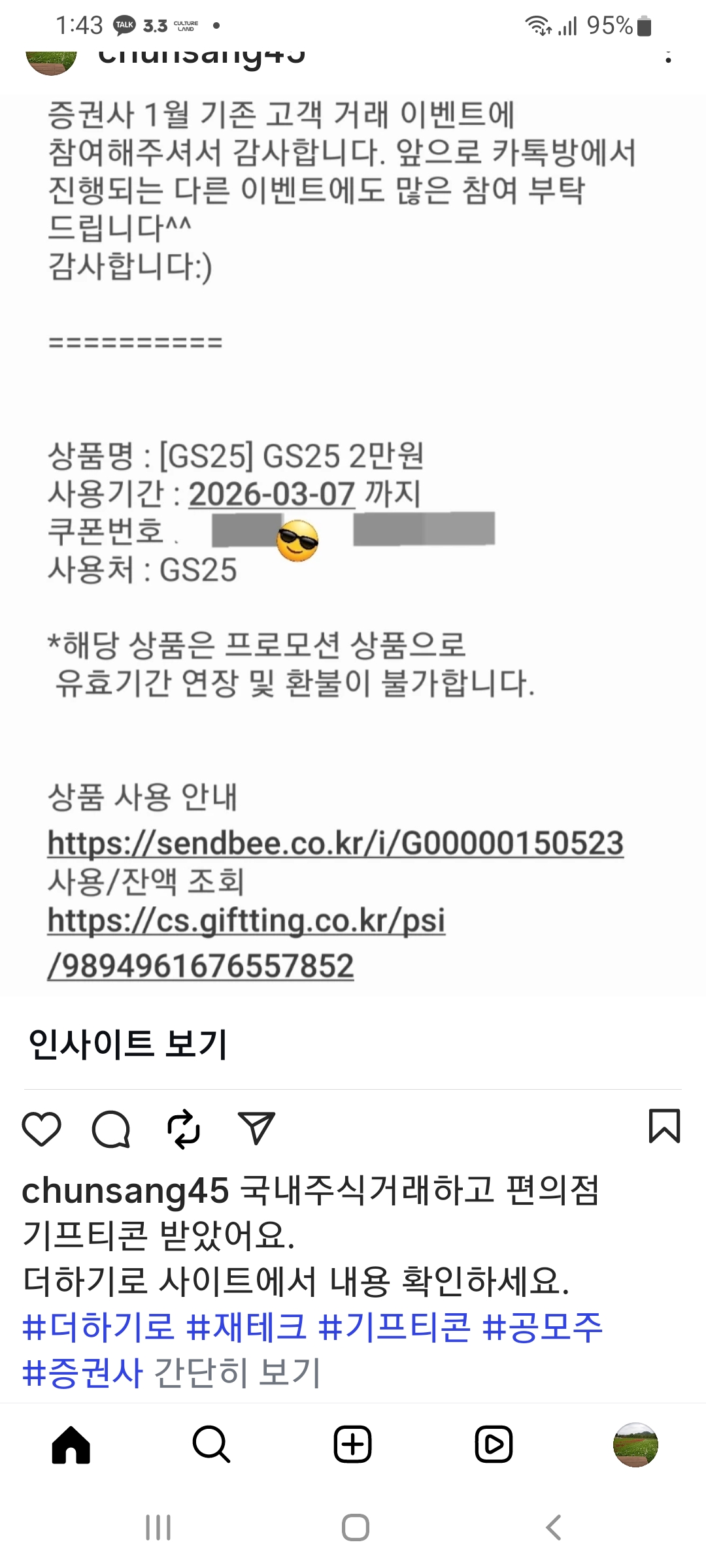Save the post with the bookmark icon

(x=664, y=1127)
